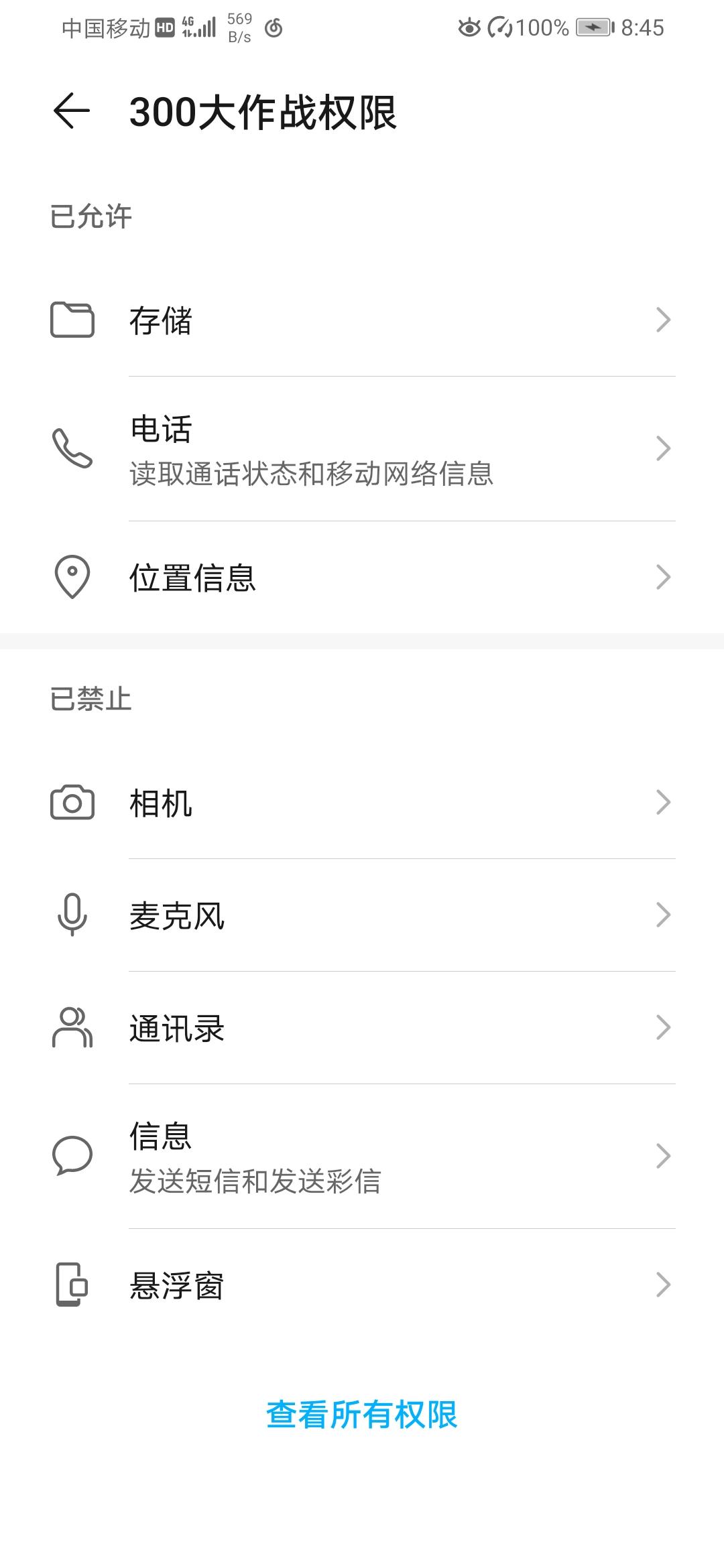724x1568 pixels.
Task: Select the 麦克风 microphone icon
Action: click(72, 915)
